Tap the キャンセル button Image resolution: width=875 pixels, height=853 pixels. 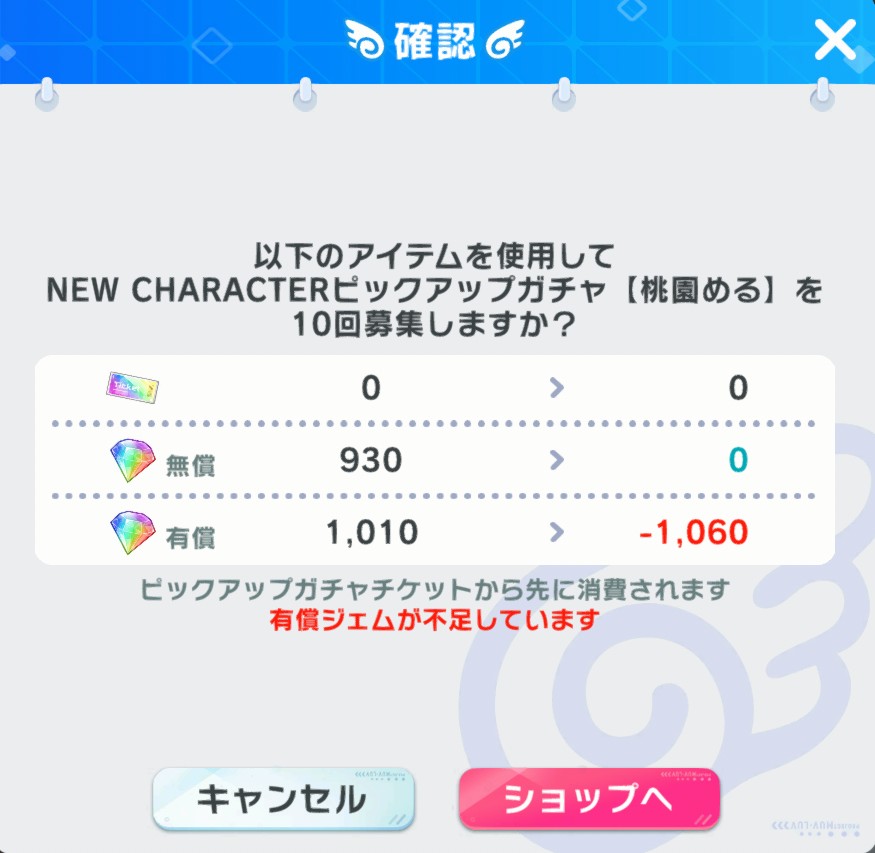(x=283, y=798)
